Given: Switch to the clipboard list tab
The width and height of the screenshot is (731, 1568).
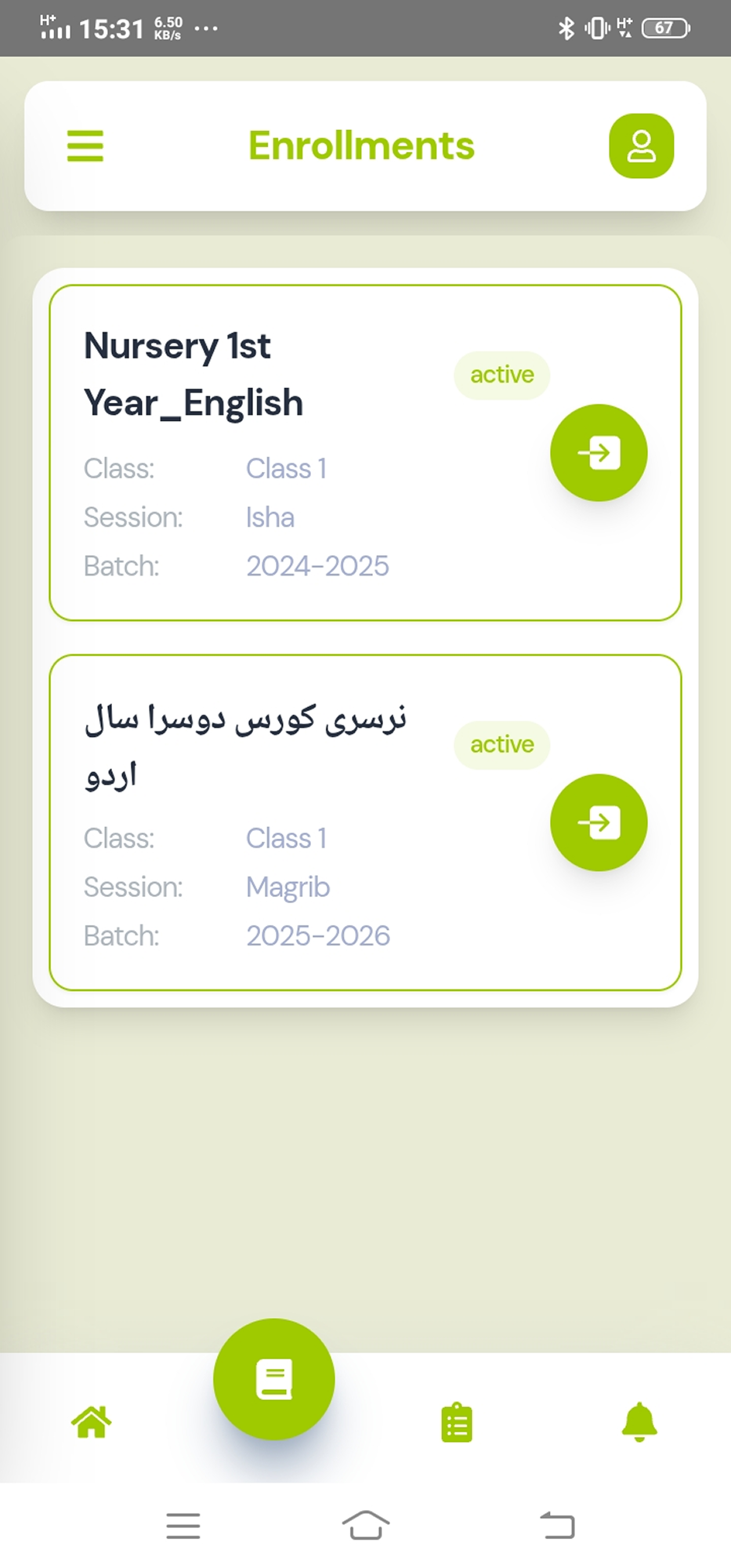Looking at the screenshot, I should (457, 1422).
